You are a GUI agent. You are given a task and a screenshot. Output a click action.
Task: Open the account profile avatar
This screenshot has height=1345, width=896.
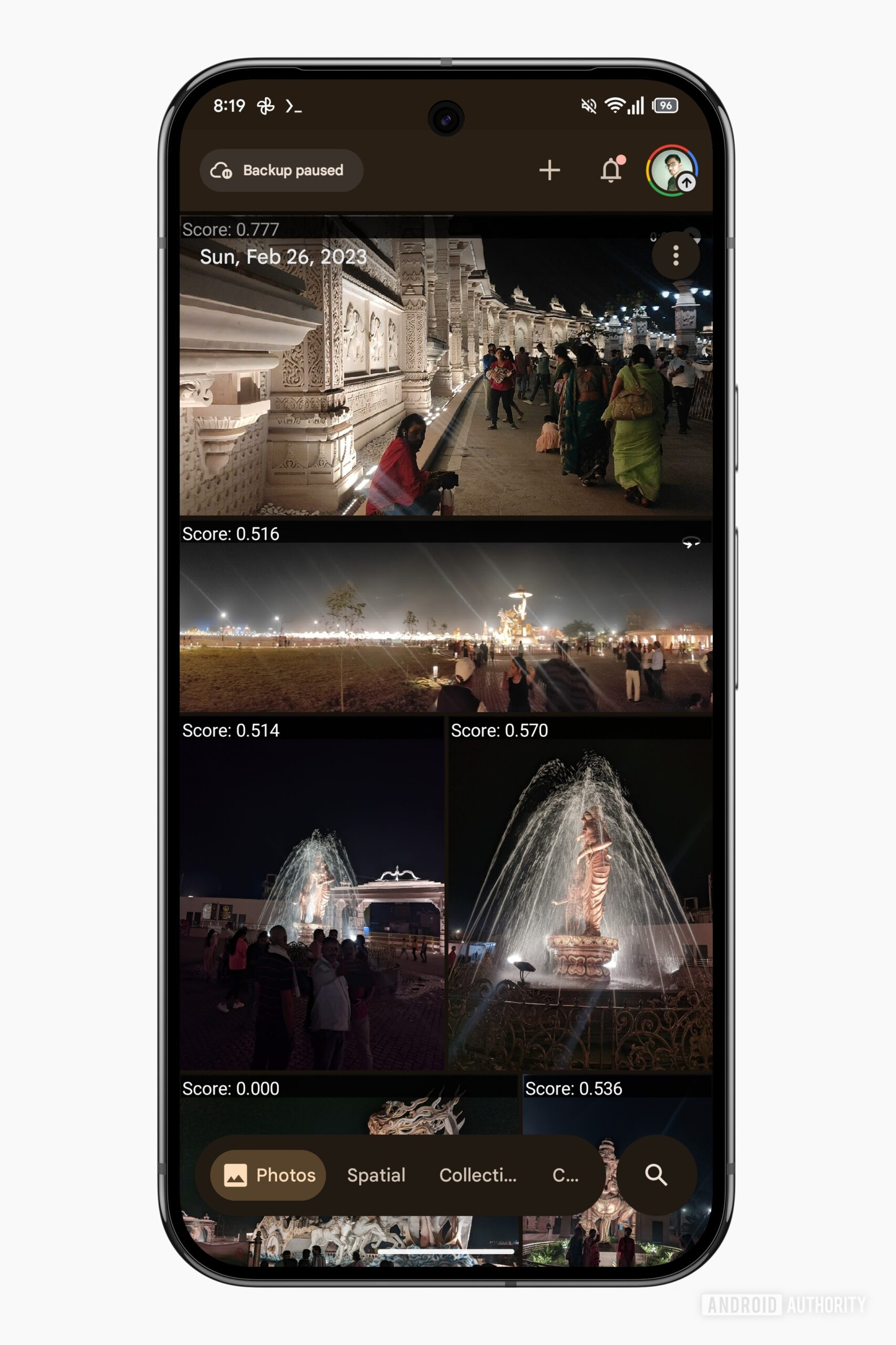tap(671, 170)
